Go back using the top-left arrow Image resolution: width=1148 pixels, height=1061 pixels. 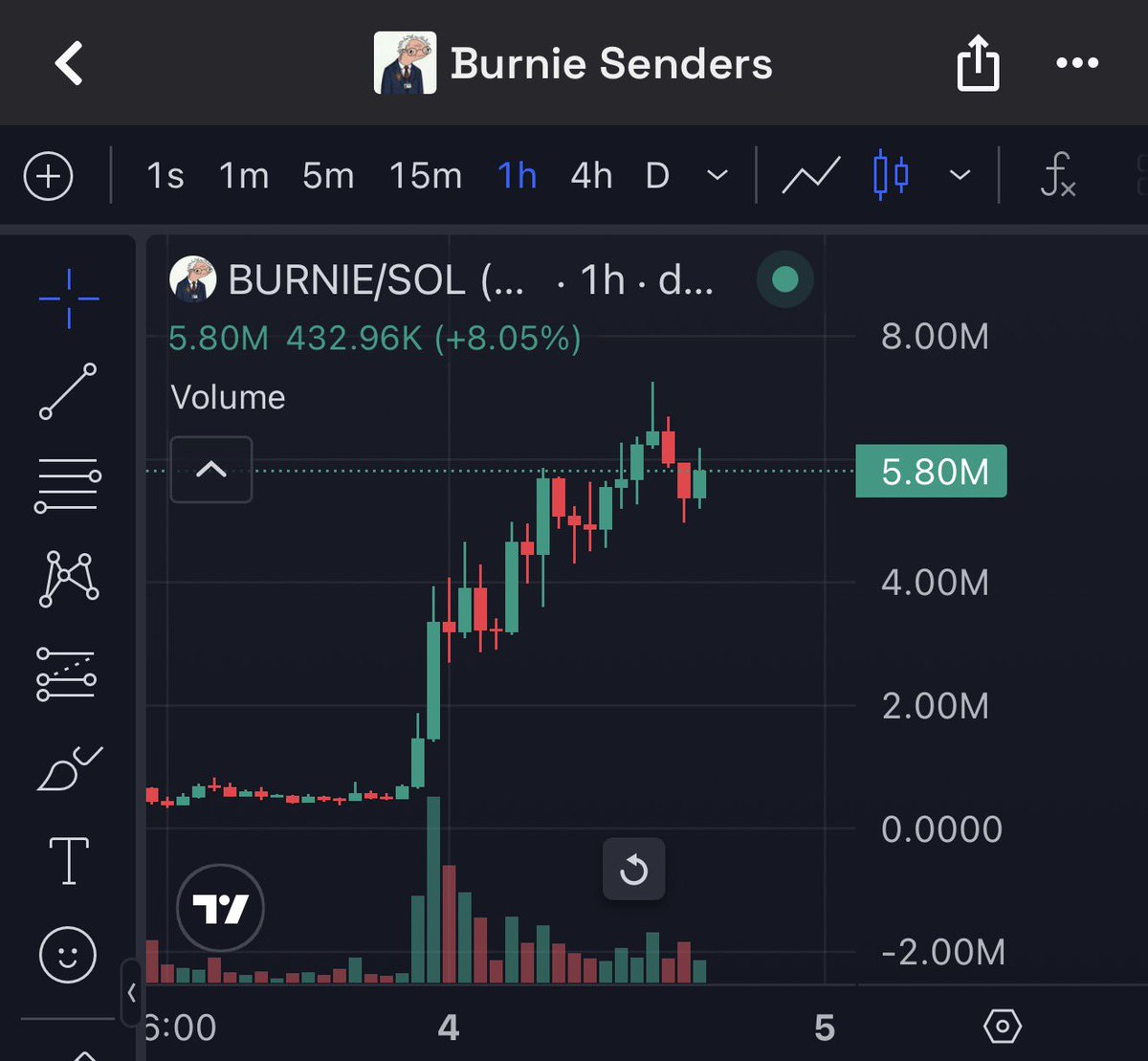click(69, 63)
